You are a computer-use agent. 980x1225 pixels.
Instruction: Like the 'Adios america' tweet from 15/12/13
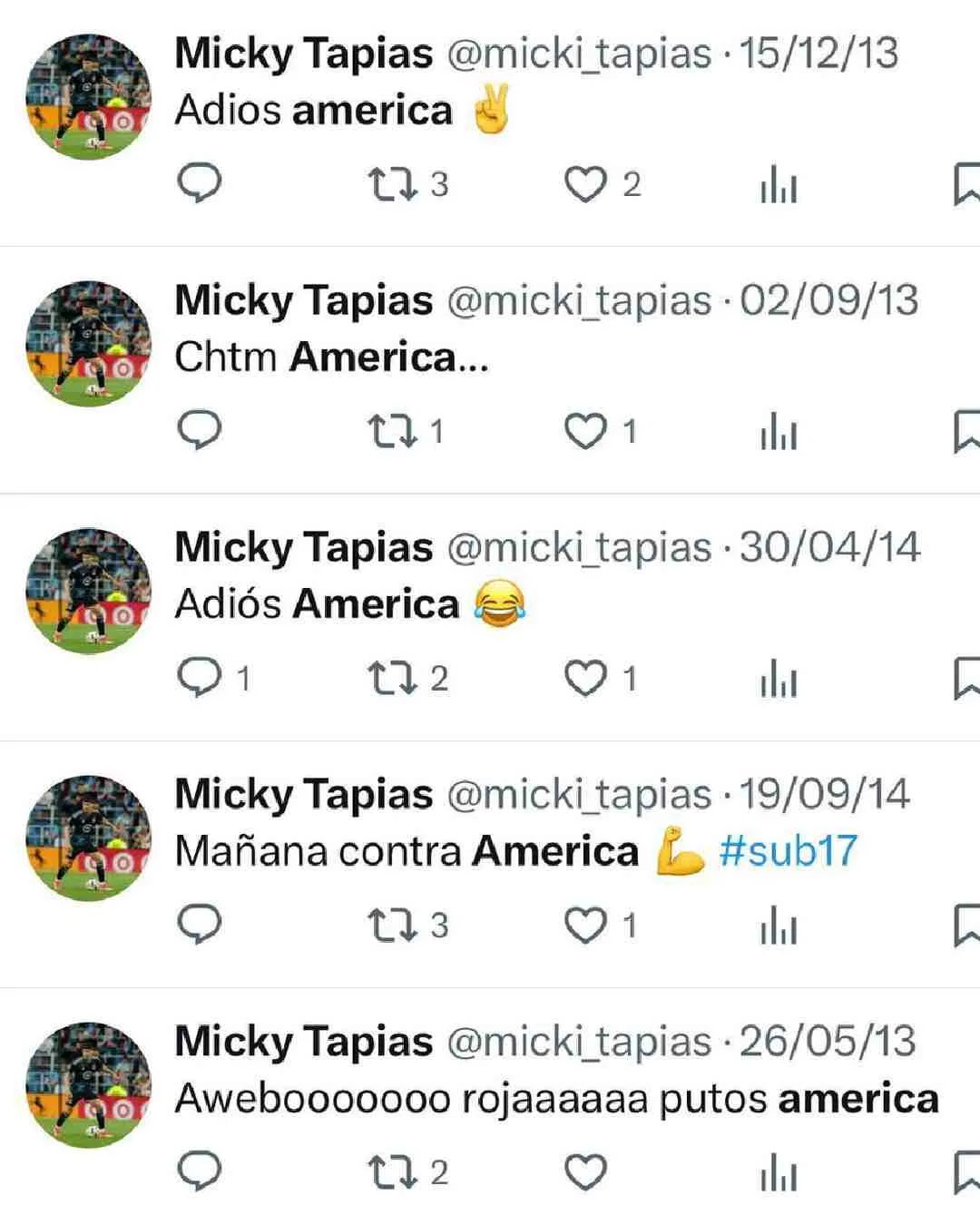point(585,184)
